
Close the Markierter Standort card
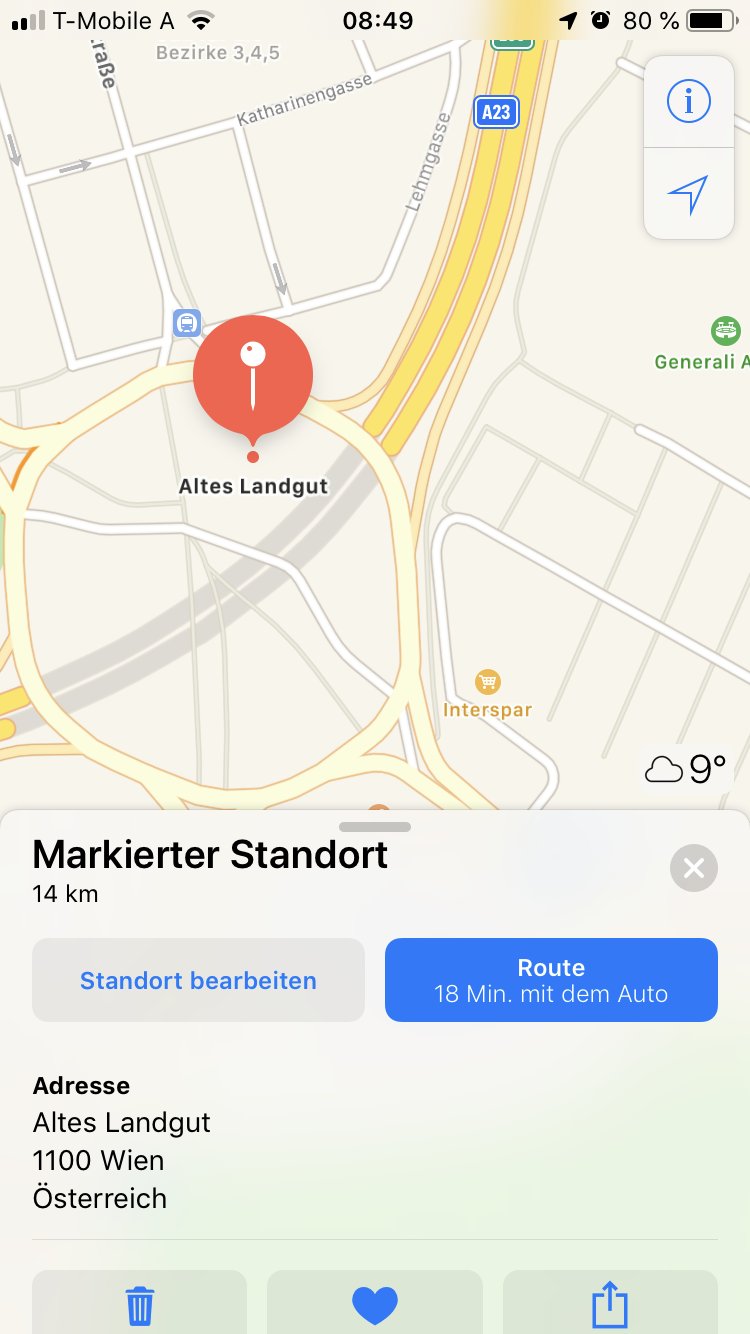tap(694, 868)
